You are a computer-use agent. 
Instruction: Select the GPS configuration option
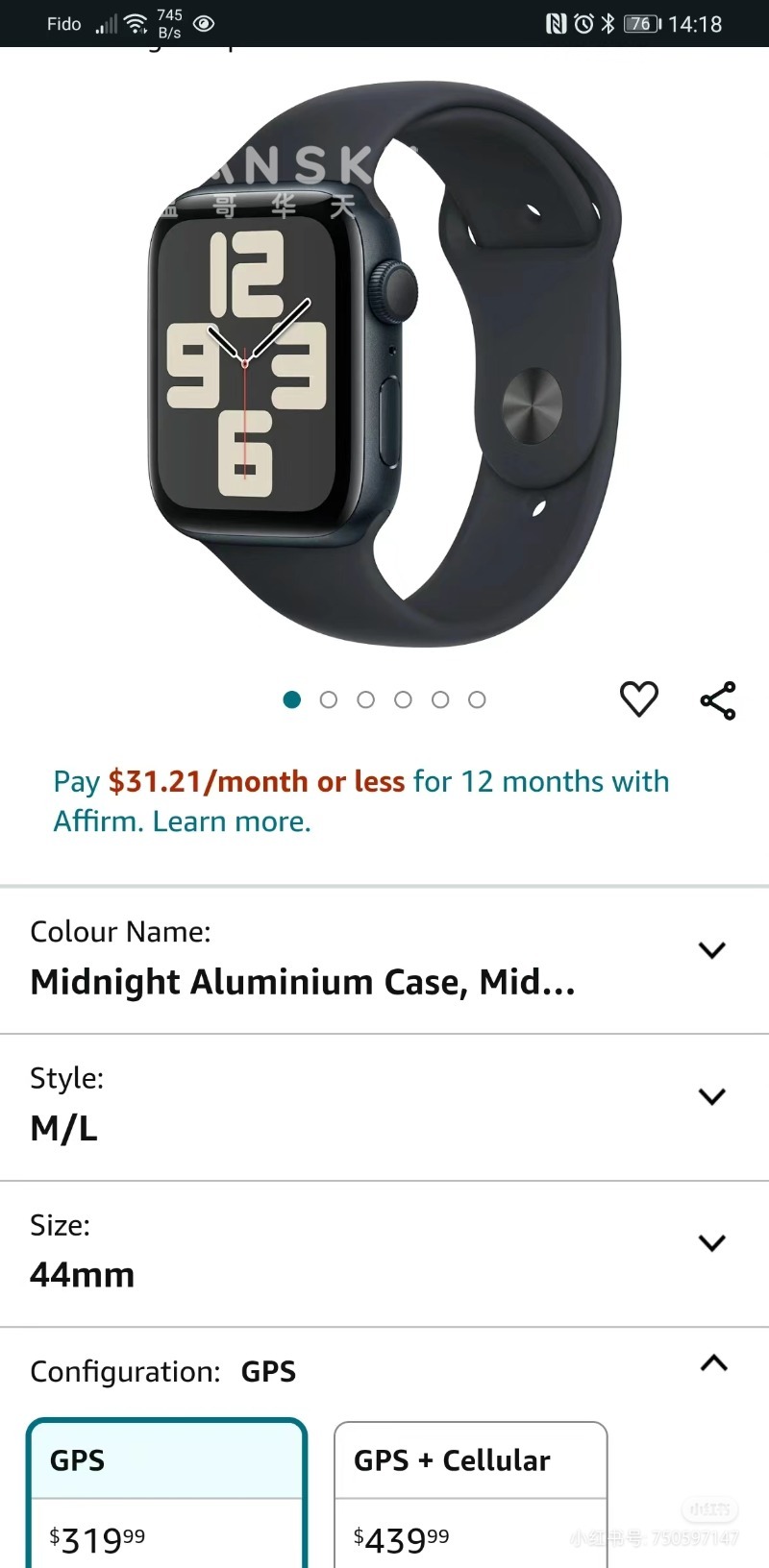pos(167,1494)
